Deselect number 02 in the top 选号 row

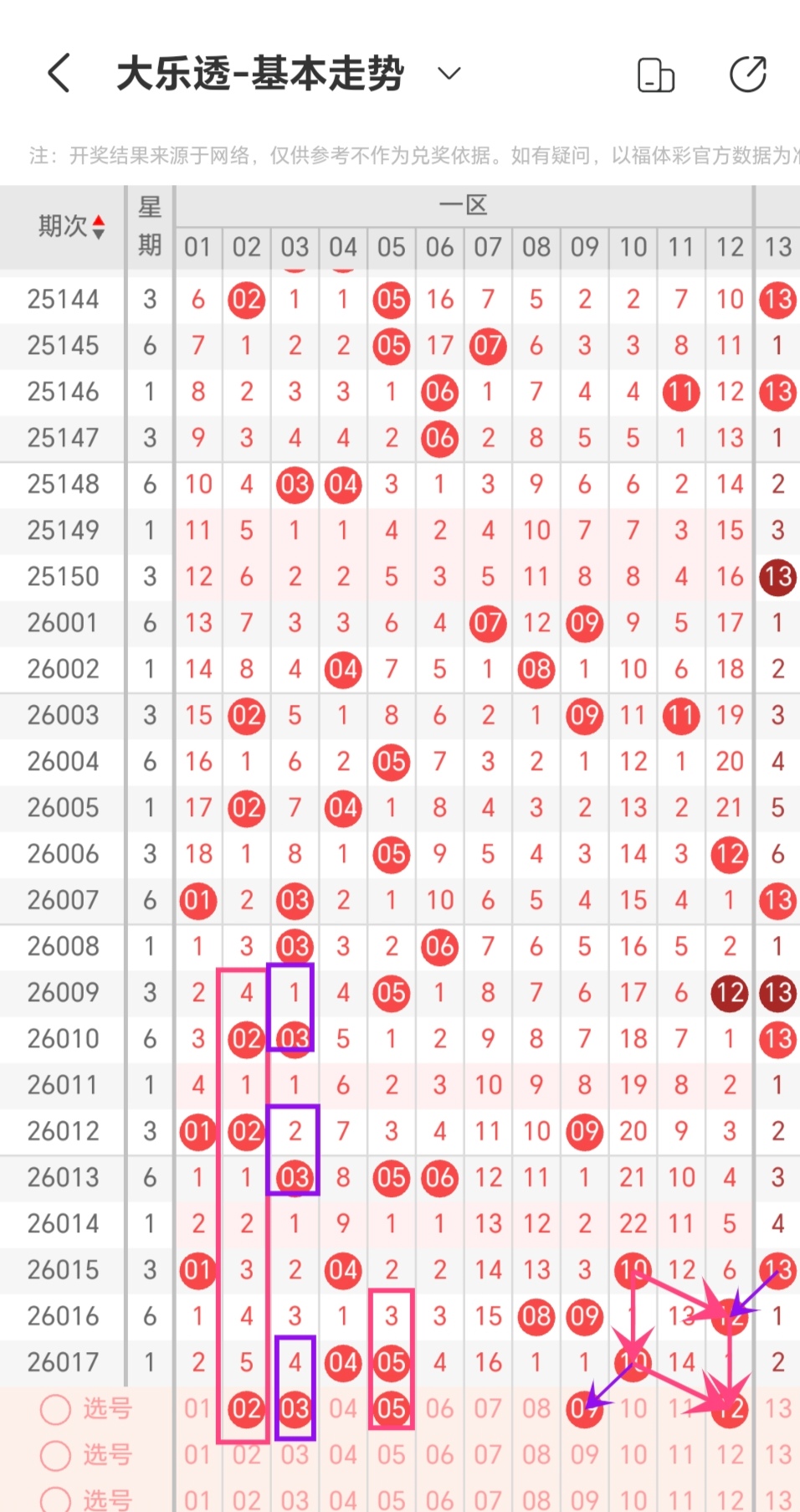pyautogui.click(x=247, y=1409)
